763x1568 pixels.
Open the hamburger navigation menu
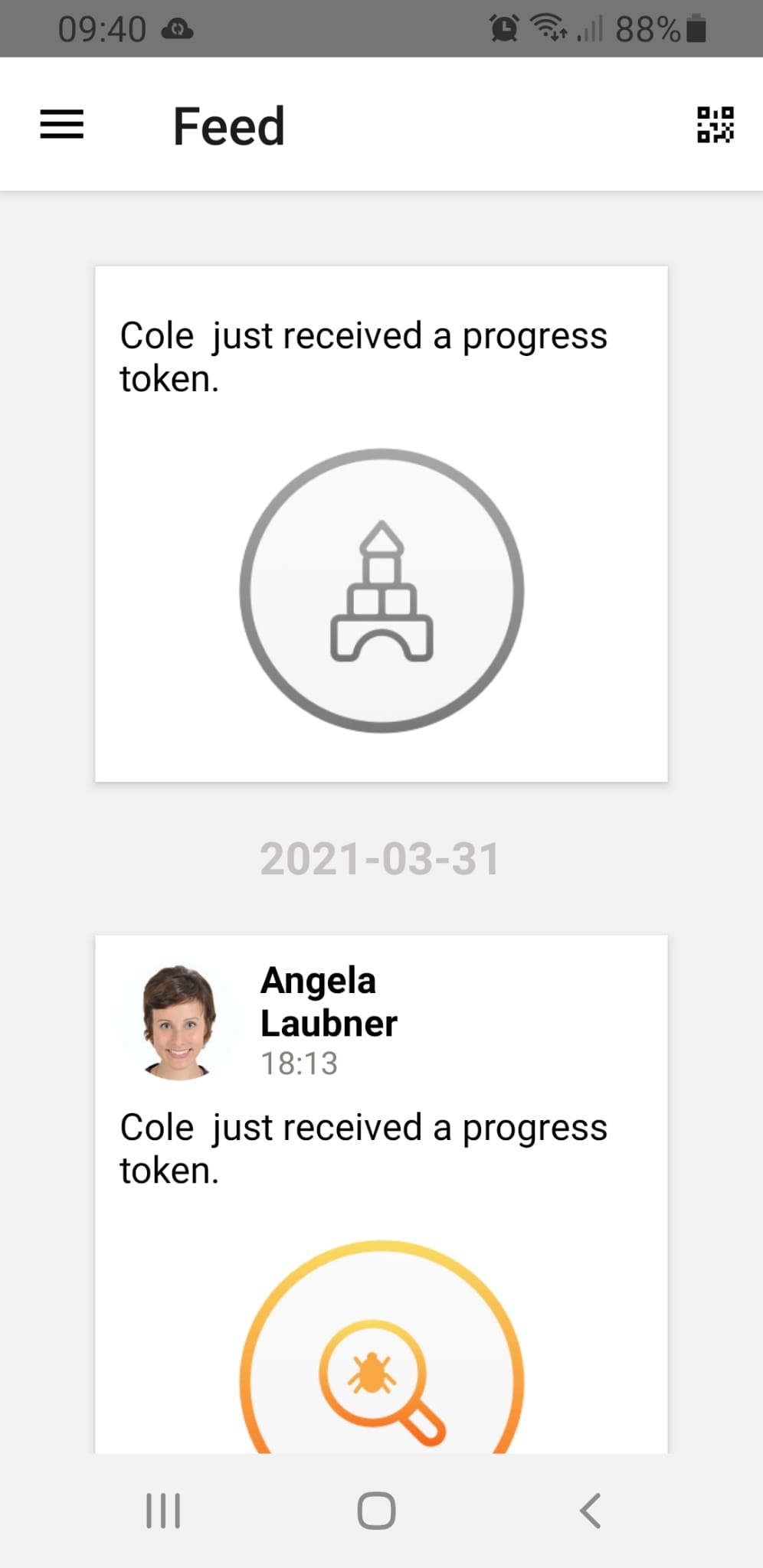[x=62, y=125]
